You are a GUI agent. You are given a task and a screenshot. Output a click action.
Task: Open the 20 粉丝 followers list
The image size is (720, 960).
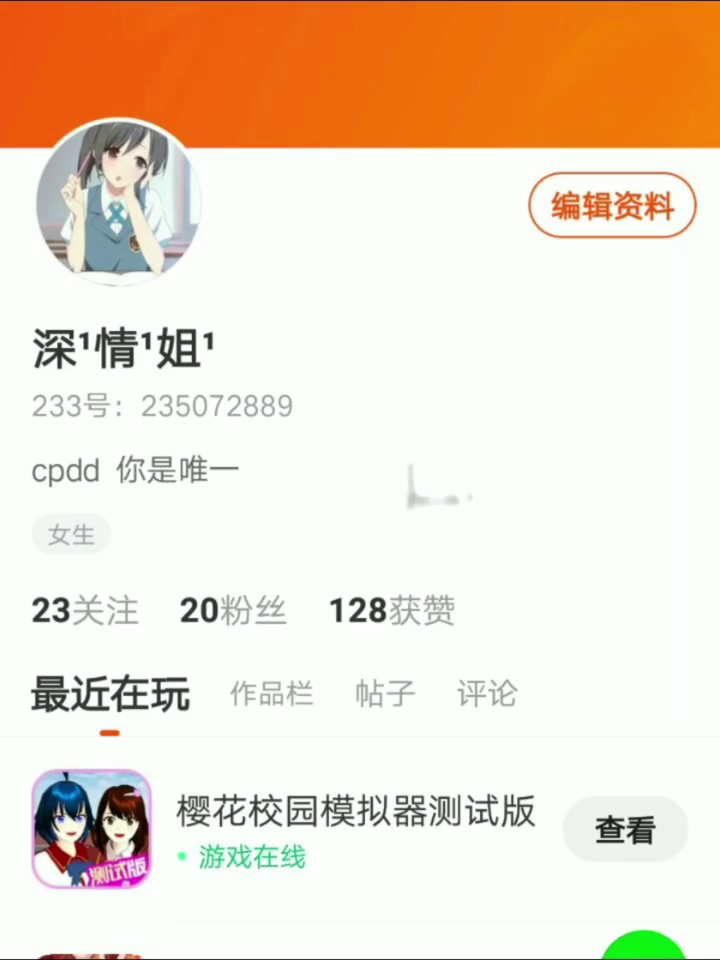pos(233,610)
